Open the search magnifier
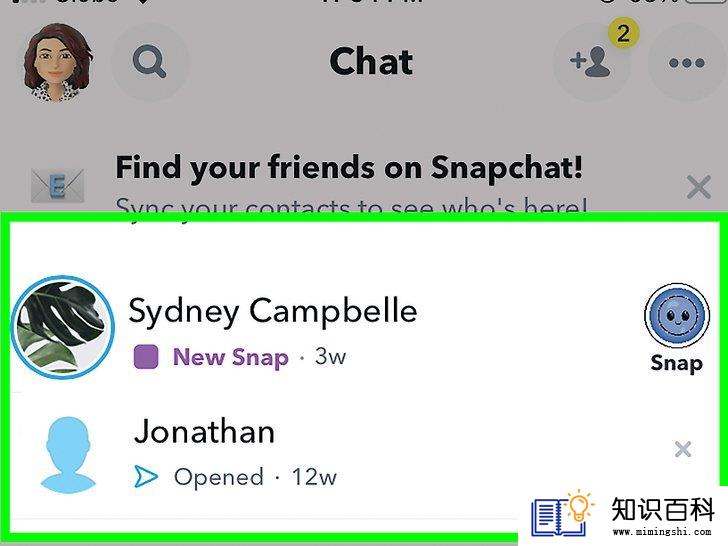Image resolution: width=728 pixels, height=546 pixels. [x=150, y=63]
